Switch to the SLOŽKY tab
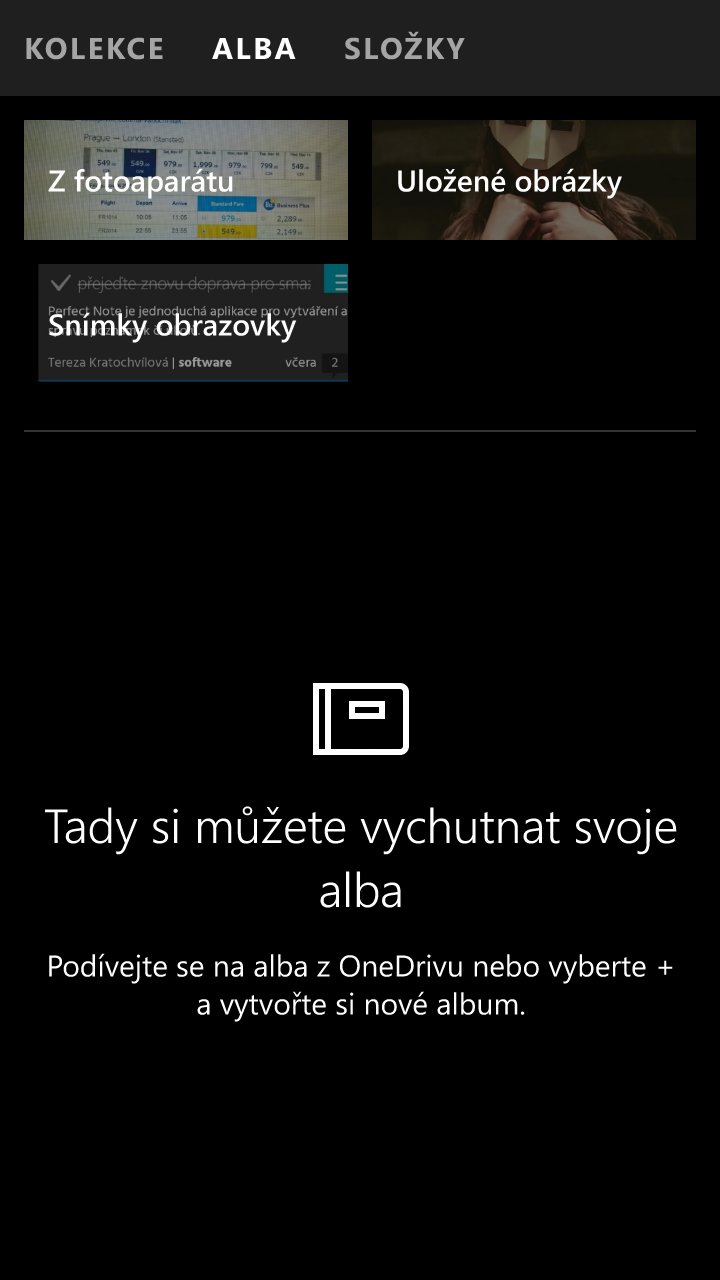Viewport: 720px width, 1280px height. click(x=405, y=49)
